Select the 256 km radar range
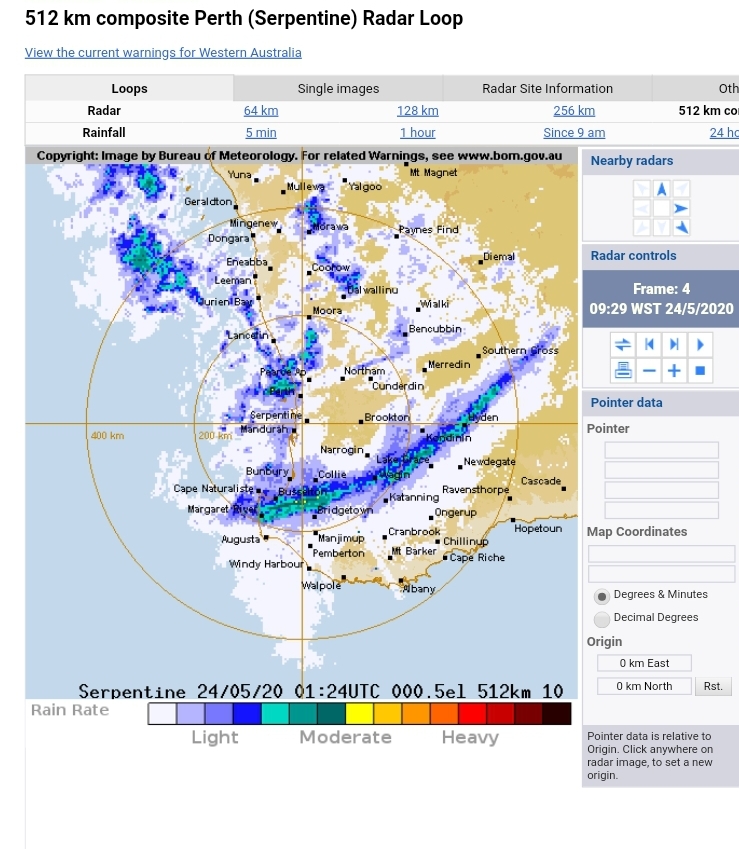Viewport: 739px width, 849px height. click(574, 111)
